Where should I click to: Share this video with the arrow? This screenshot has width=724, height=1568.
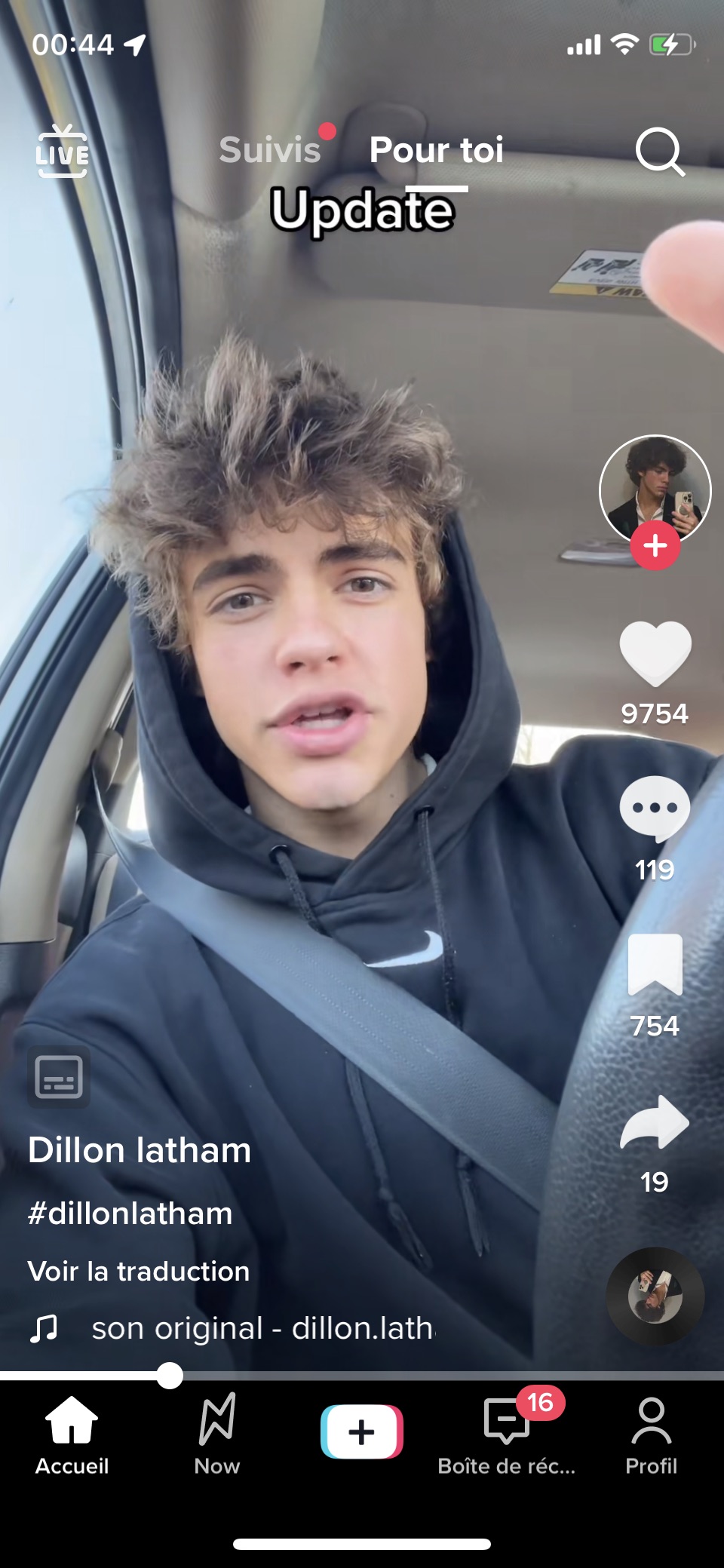tap(655, 1122)
